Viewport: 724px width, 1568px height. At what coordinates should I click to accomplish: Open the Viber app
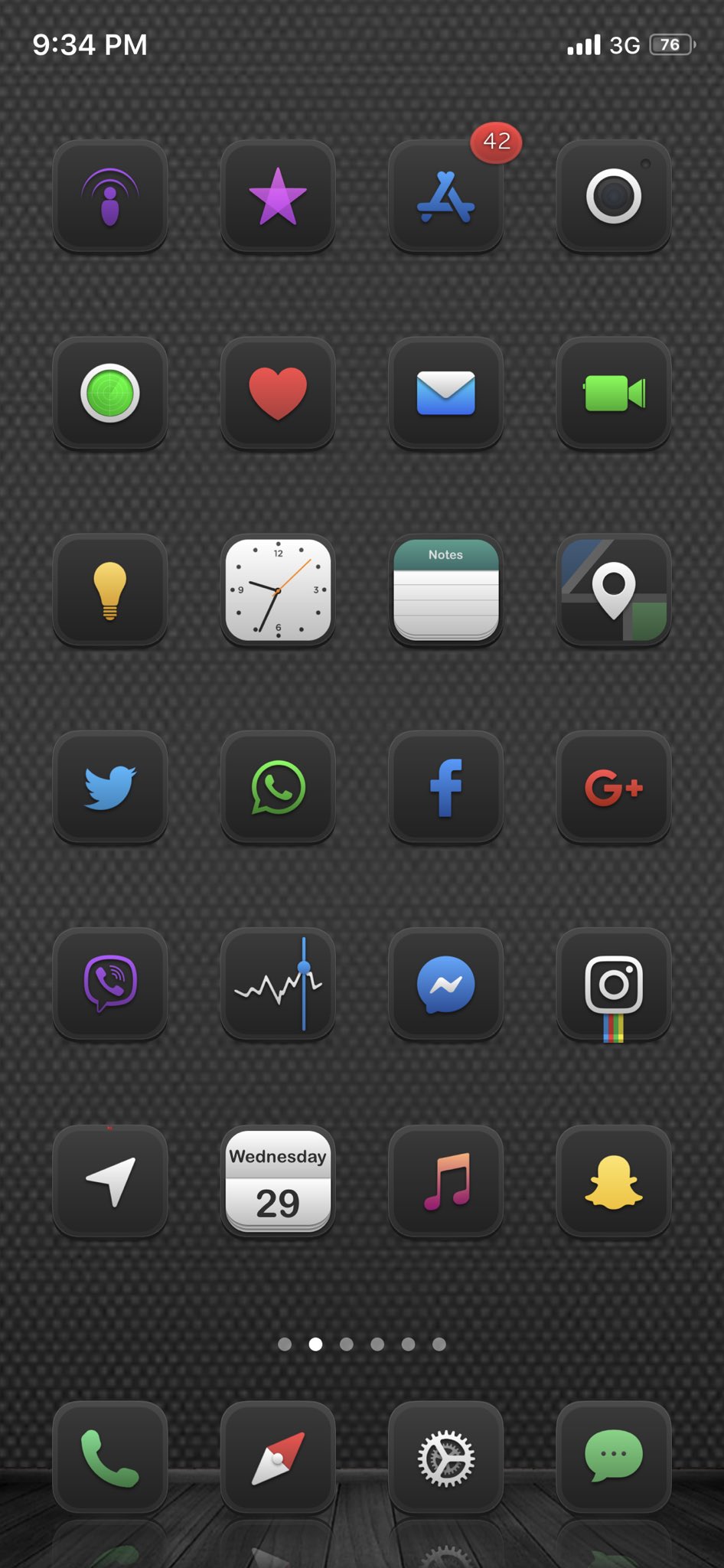[x=110, y=984]
